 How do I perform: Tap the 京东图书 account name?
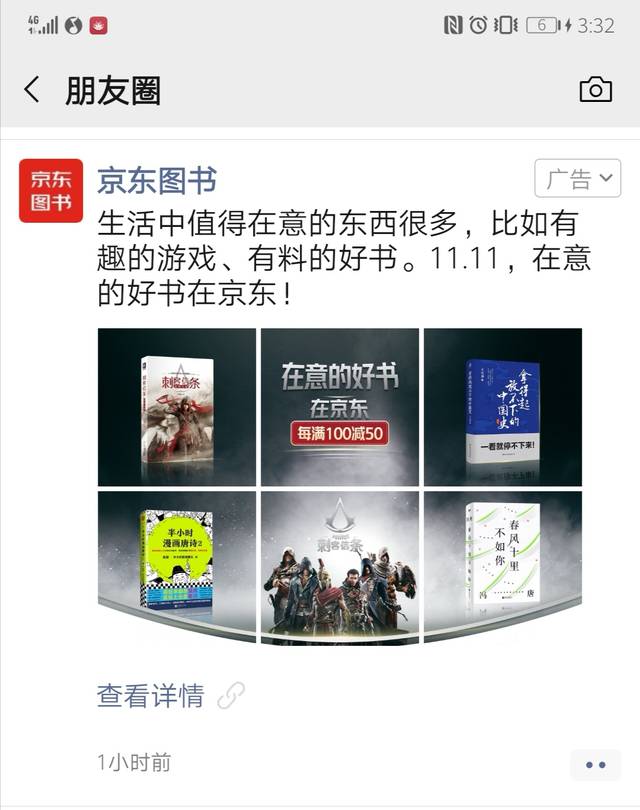(x=156, y=180)
